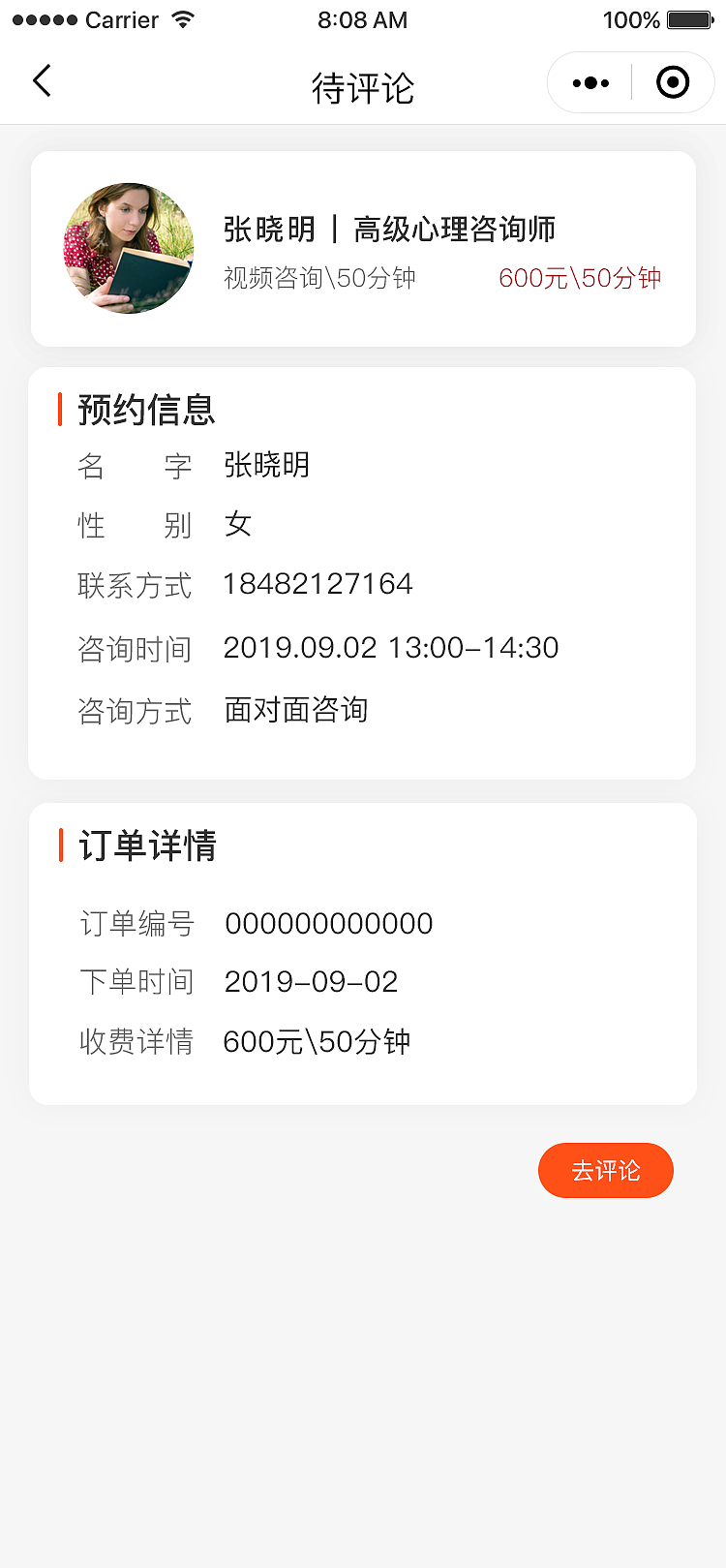
Task: Open the counselor profile by tapping 张晓明
Action: point(269,231)
